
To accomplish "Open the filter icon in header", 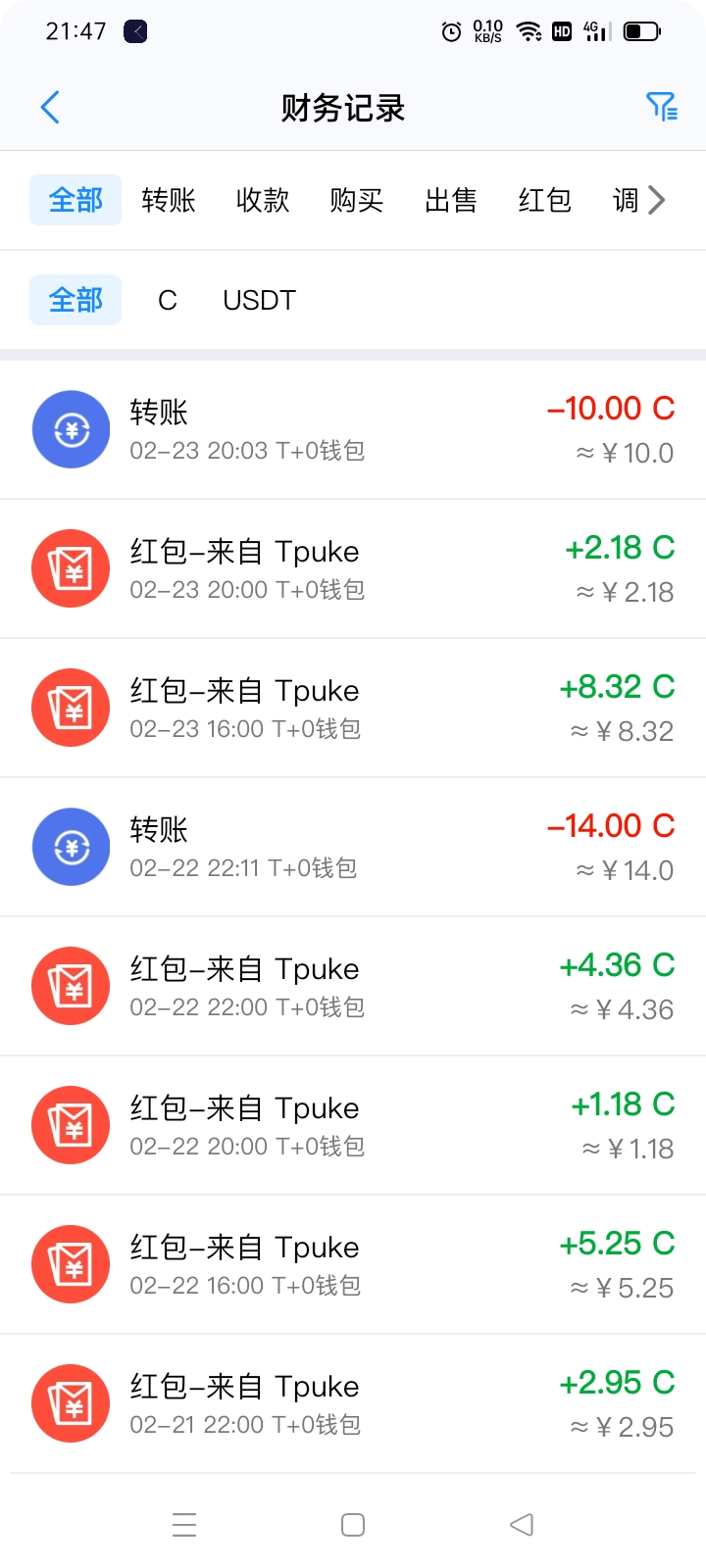I will [x=662, y=107].
